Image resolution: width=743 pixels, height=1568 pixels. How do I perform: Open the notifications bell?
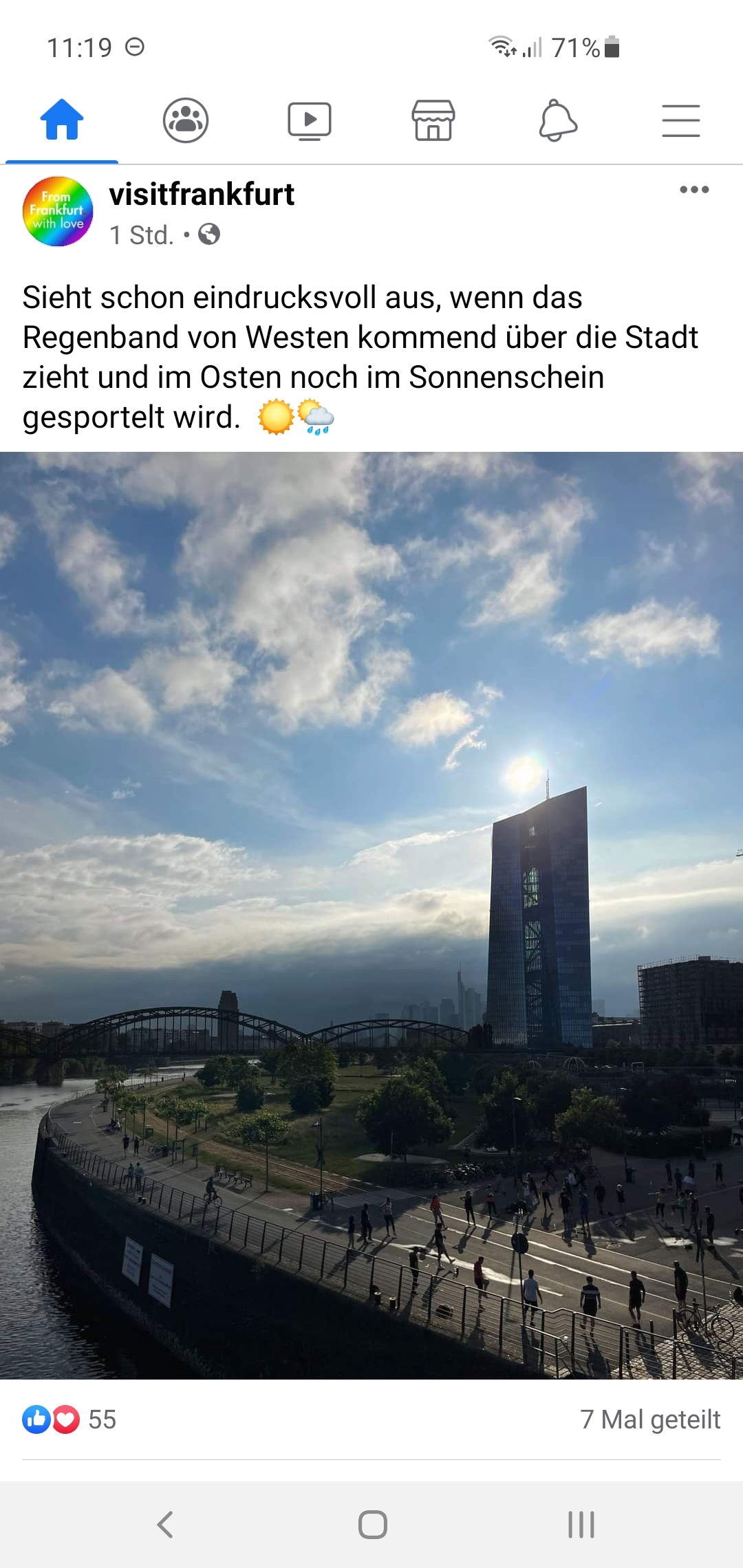click(x=557, y=120)
